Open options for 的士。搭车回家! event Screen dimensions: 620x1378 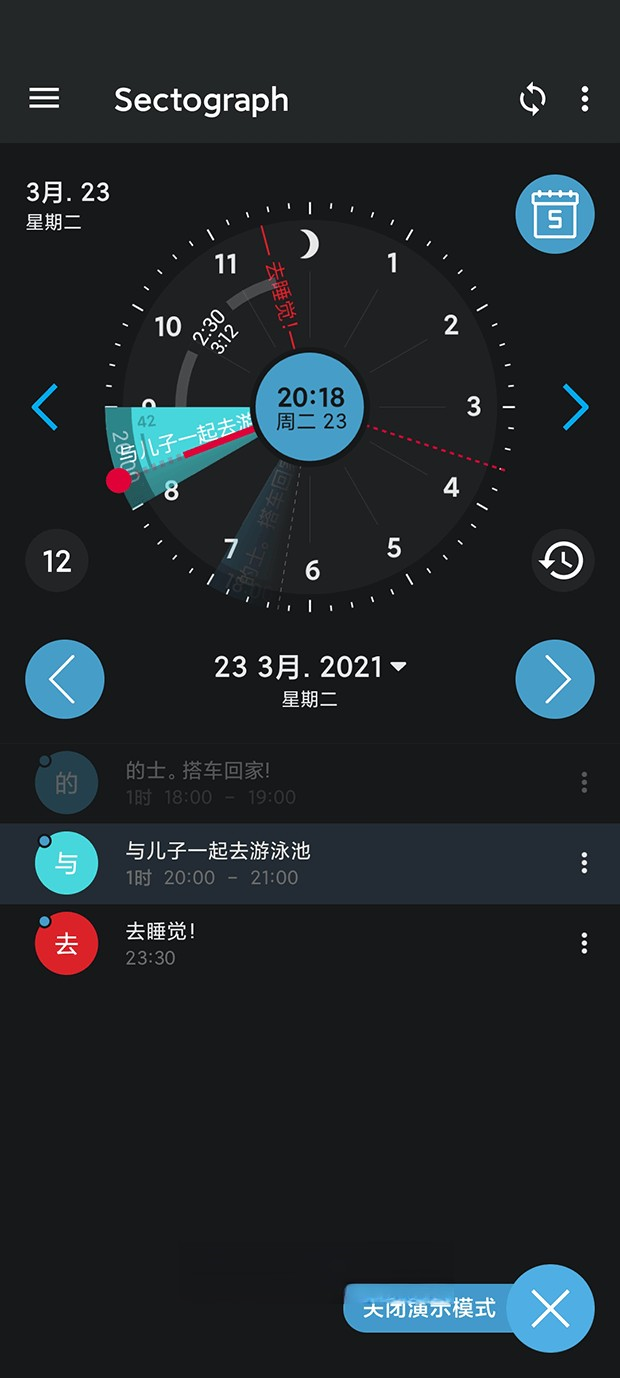(x=585, y=783)
